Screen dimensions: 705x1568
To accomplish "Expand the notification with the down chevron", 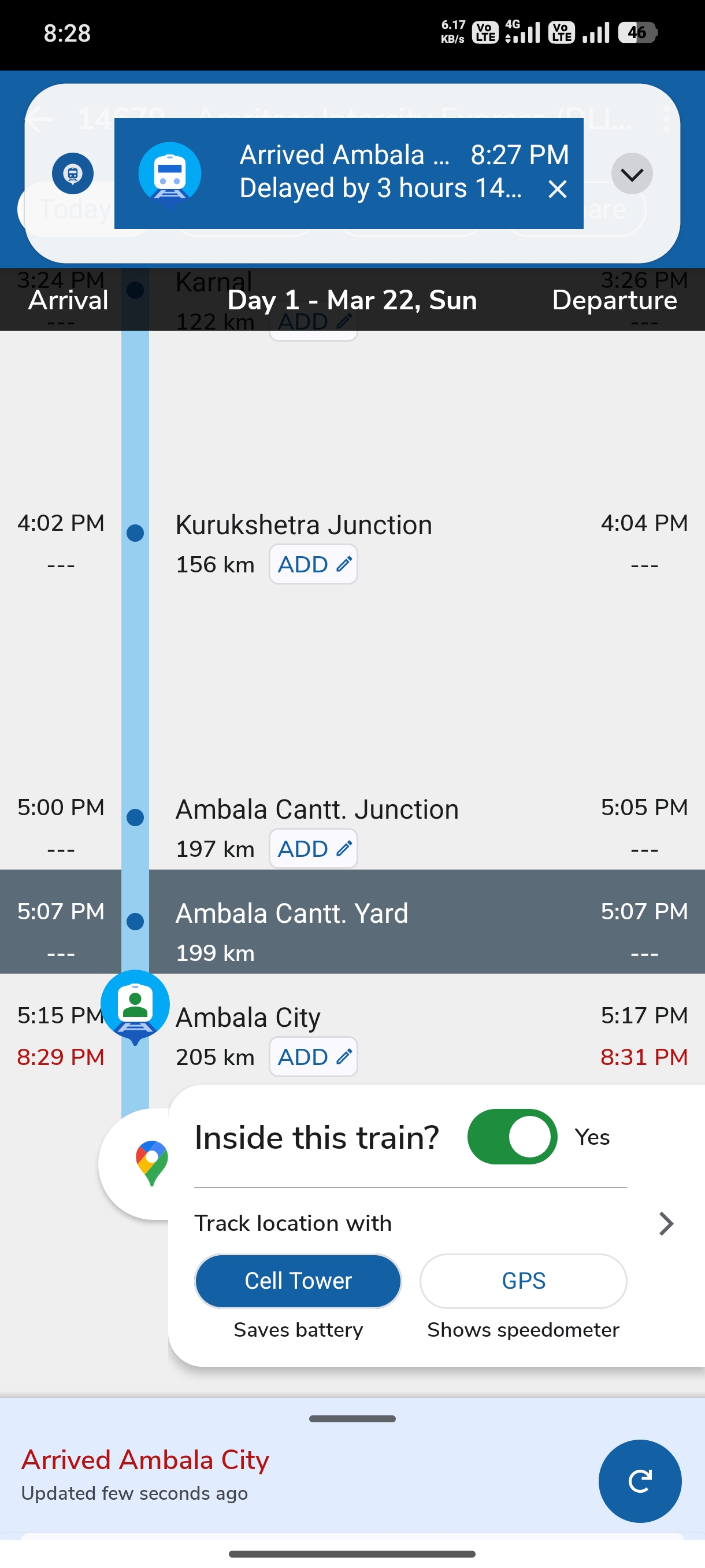I will click(632, 174).
